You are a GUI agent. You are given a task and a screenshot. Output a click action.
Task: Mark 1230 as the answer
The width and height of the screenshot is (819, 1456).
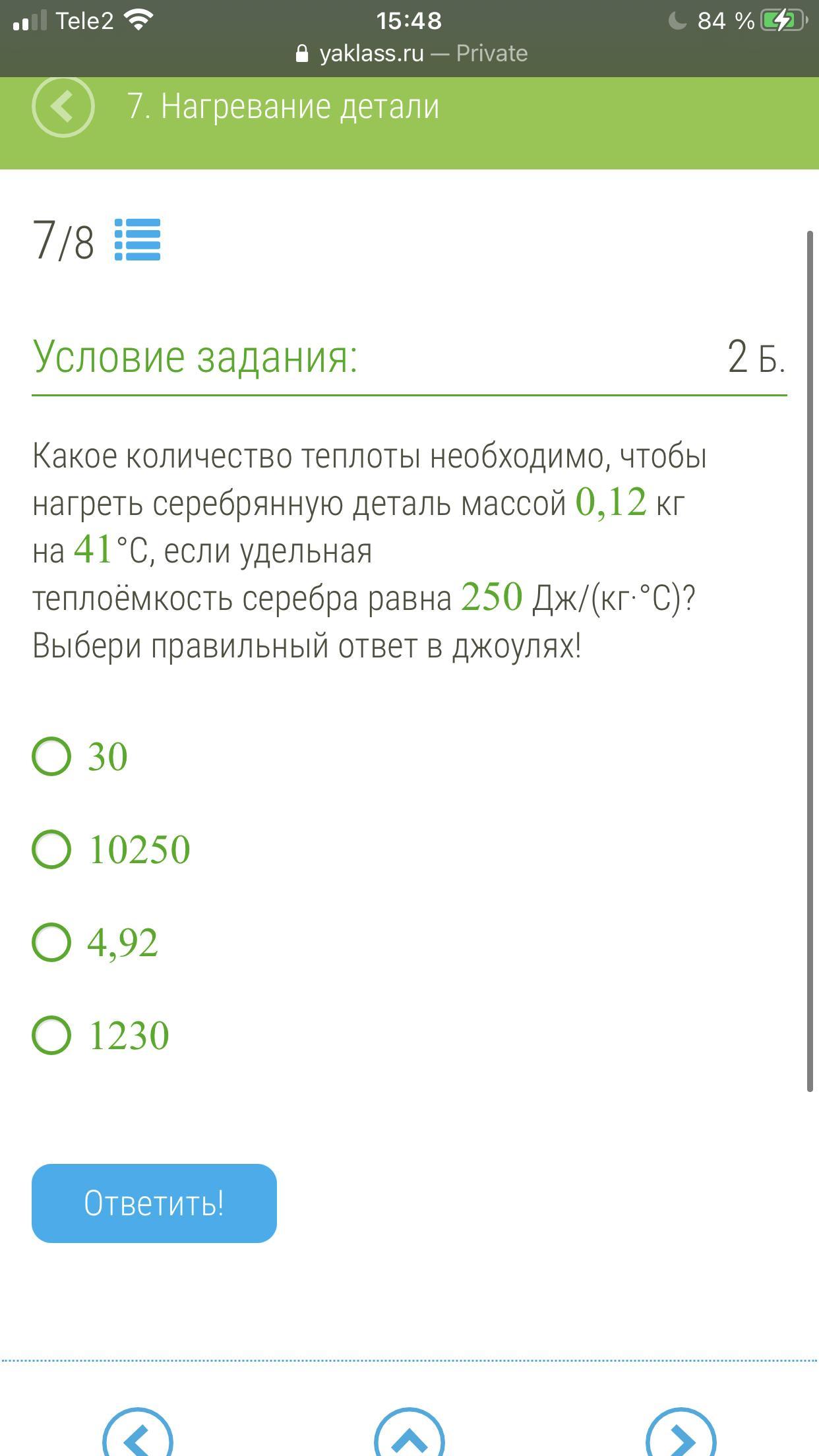(51, 1035)
